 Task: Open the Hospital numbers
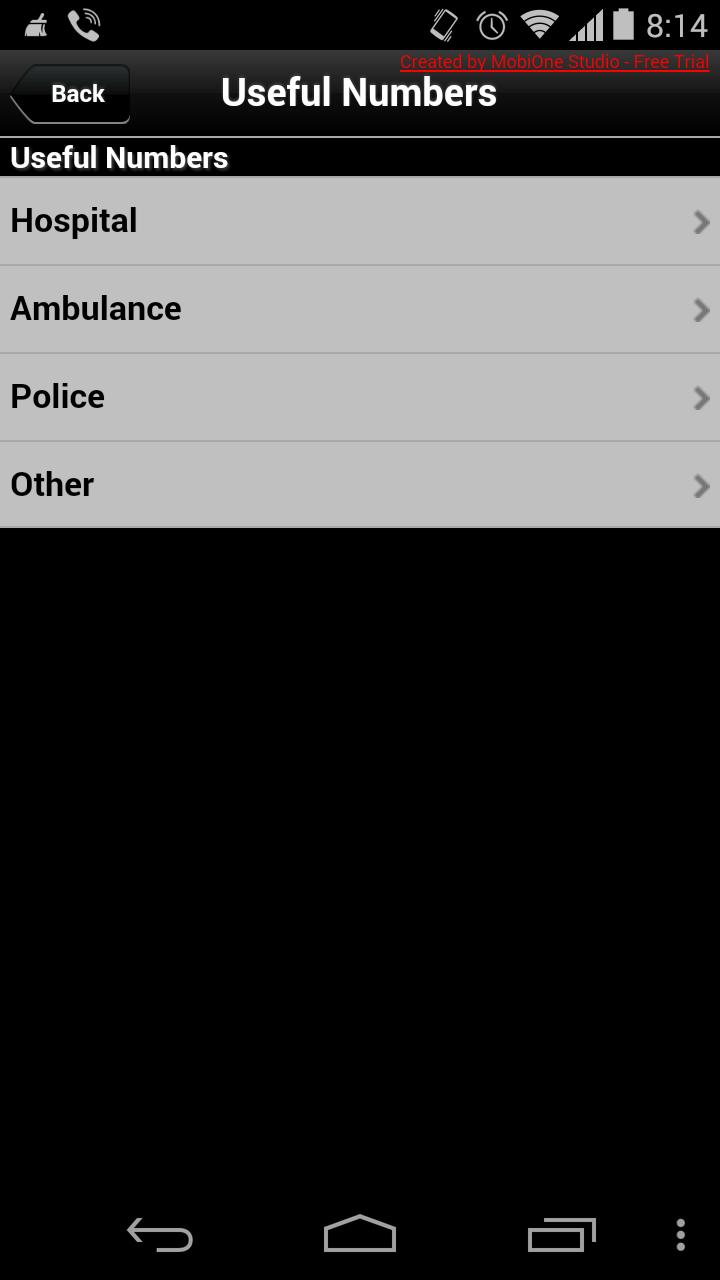click(360, 221)
